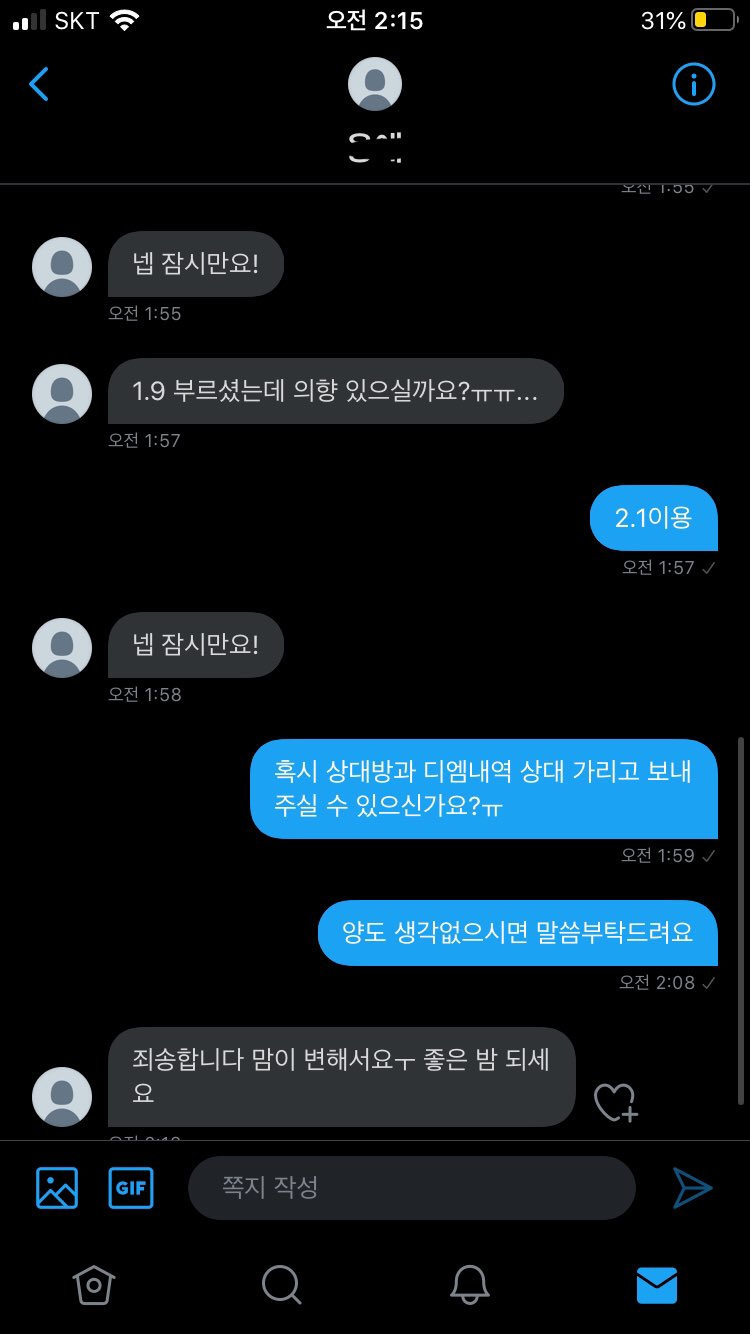The image size is (750, 1334).
Task: Open the GIF picker
Action: (131, 1188)
